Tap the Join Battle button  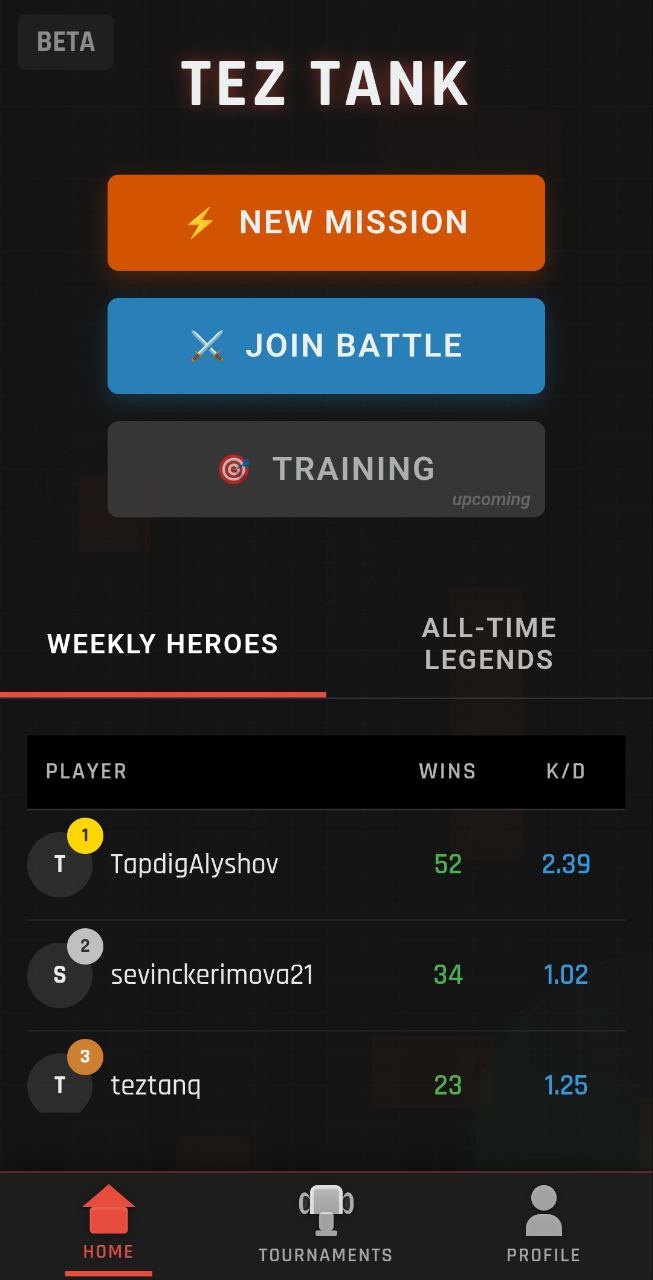pyautogui.click(x=326, y=345)
